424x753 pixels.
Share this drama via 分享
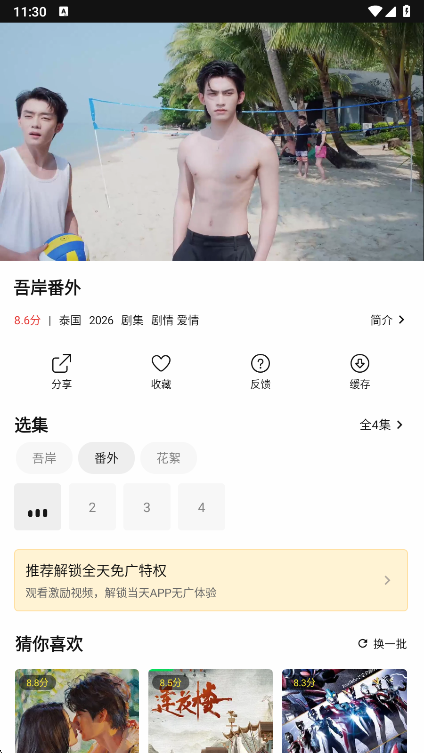point(61,371)
